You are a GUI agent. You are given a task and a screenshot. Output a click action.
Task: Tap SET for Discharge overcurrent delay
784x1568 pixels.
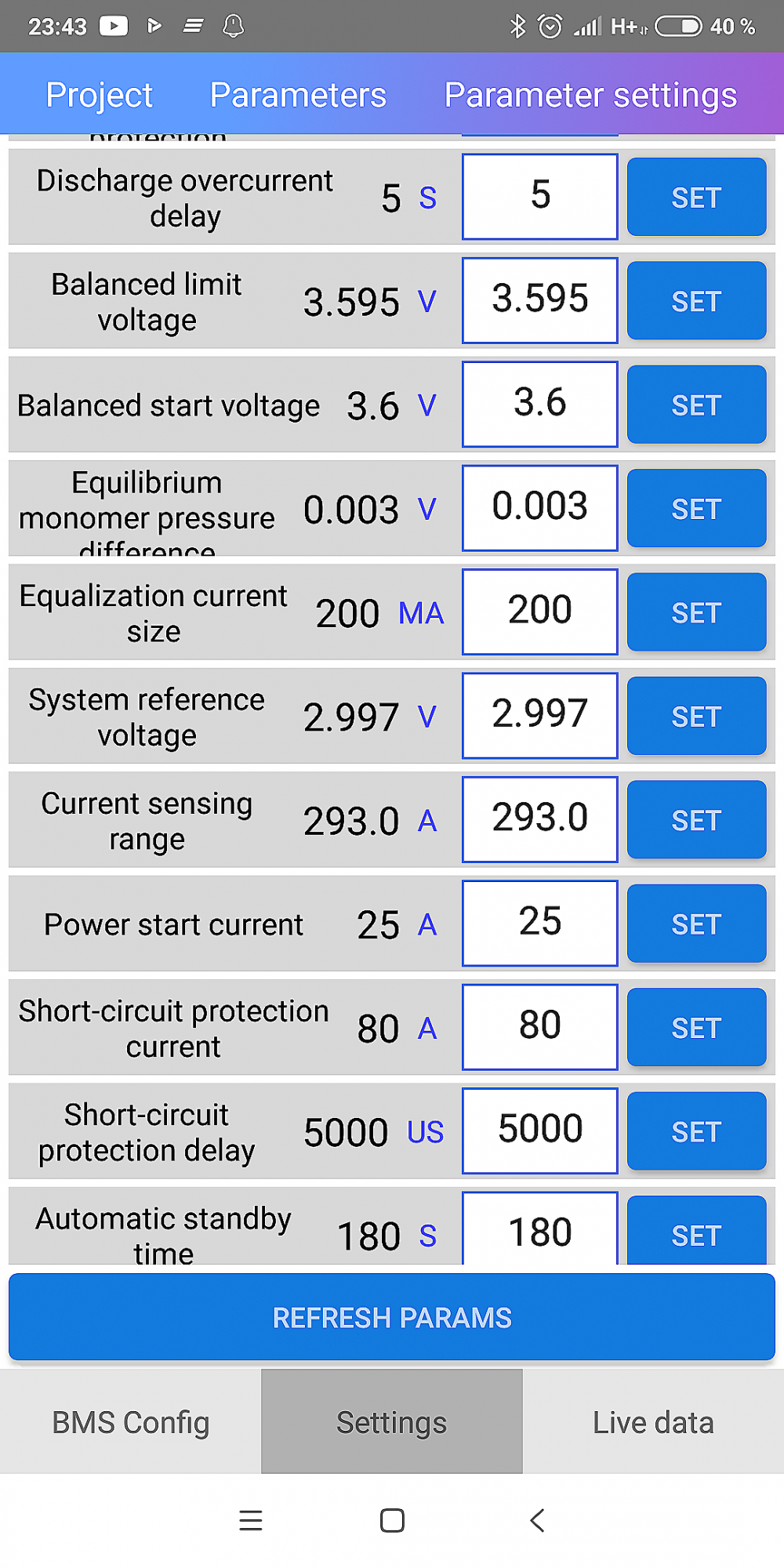[x=696, y=198]
